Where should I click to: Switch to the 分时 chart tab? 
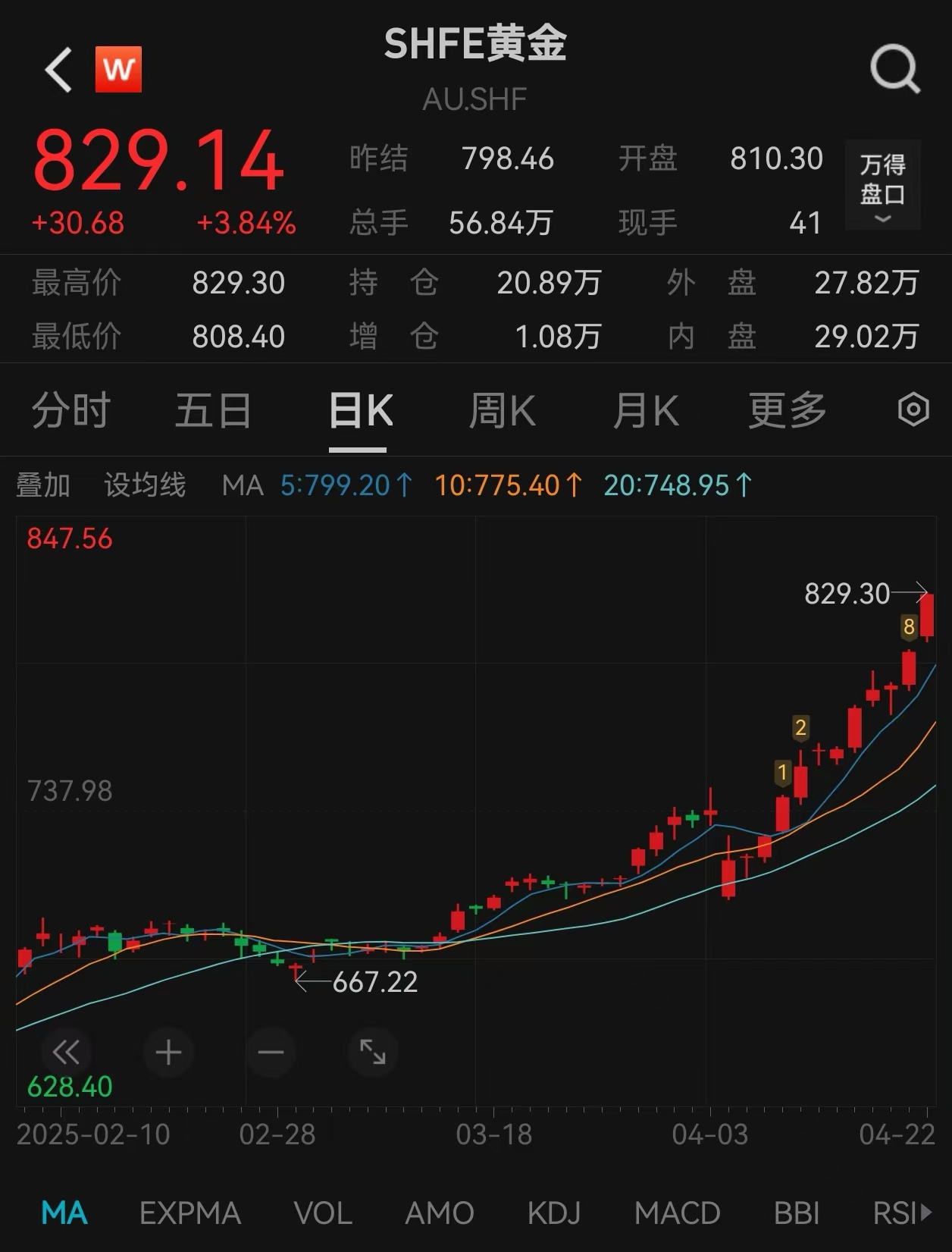click(71, 410)
